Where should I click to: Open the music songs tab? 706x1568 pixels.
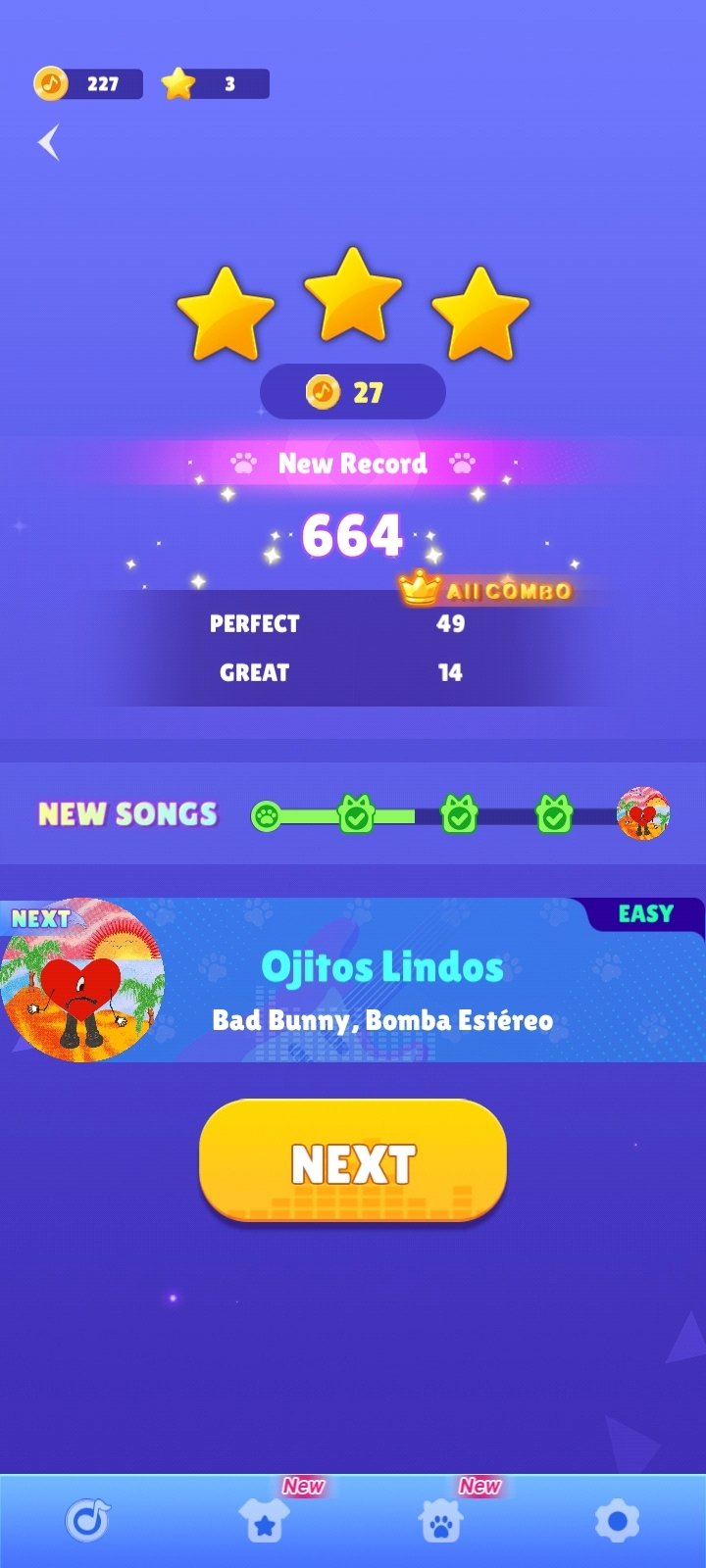coord(88,1520)
